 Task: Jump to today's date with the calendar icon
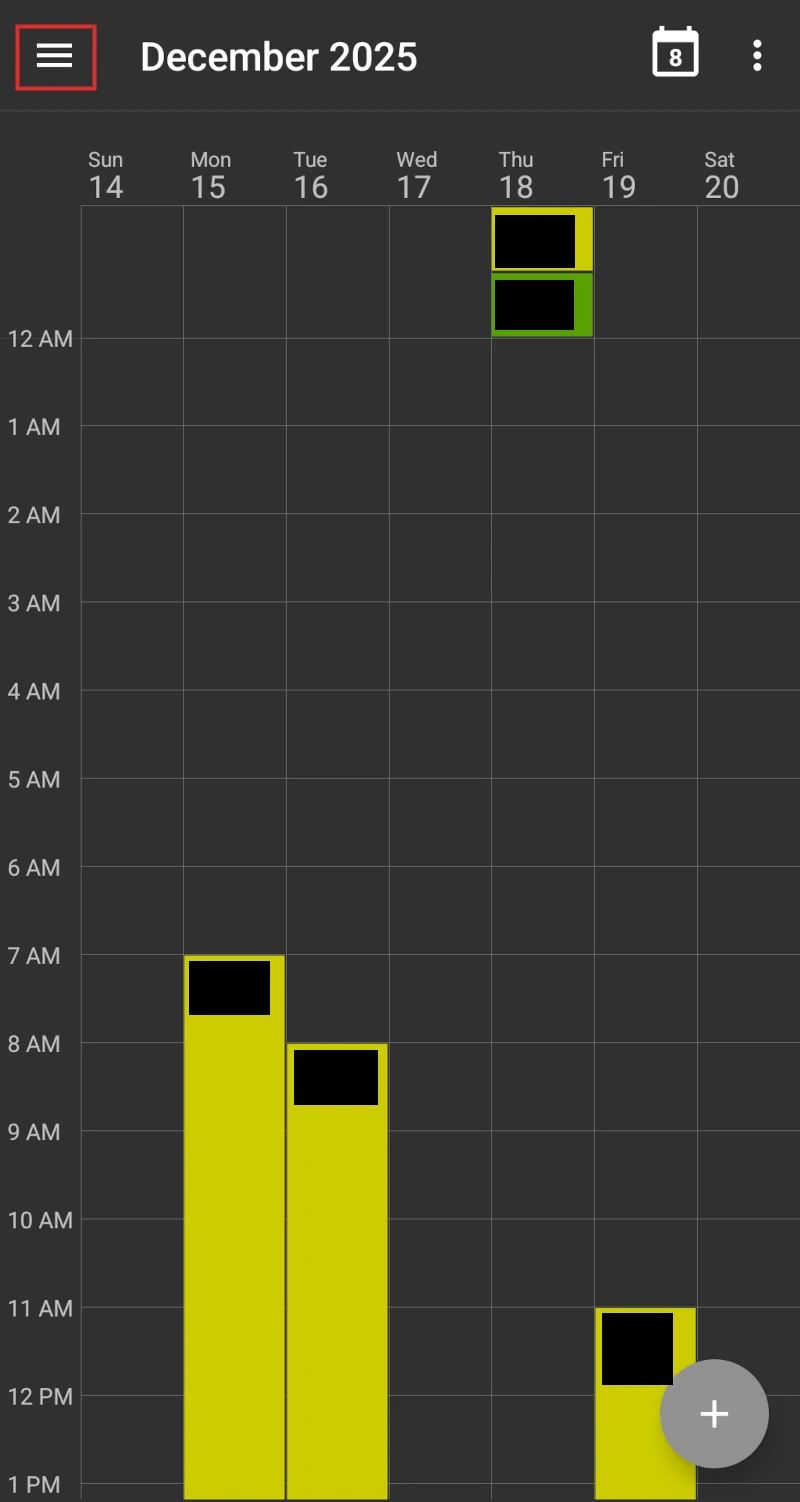[675, 54]
